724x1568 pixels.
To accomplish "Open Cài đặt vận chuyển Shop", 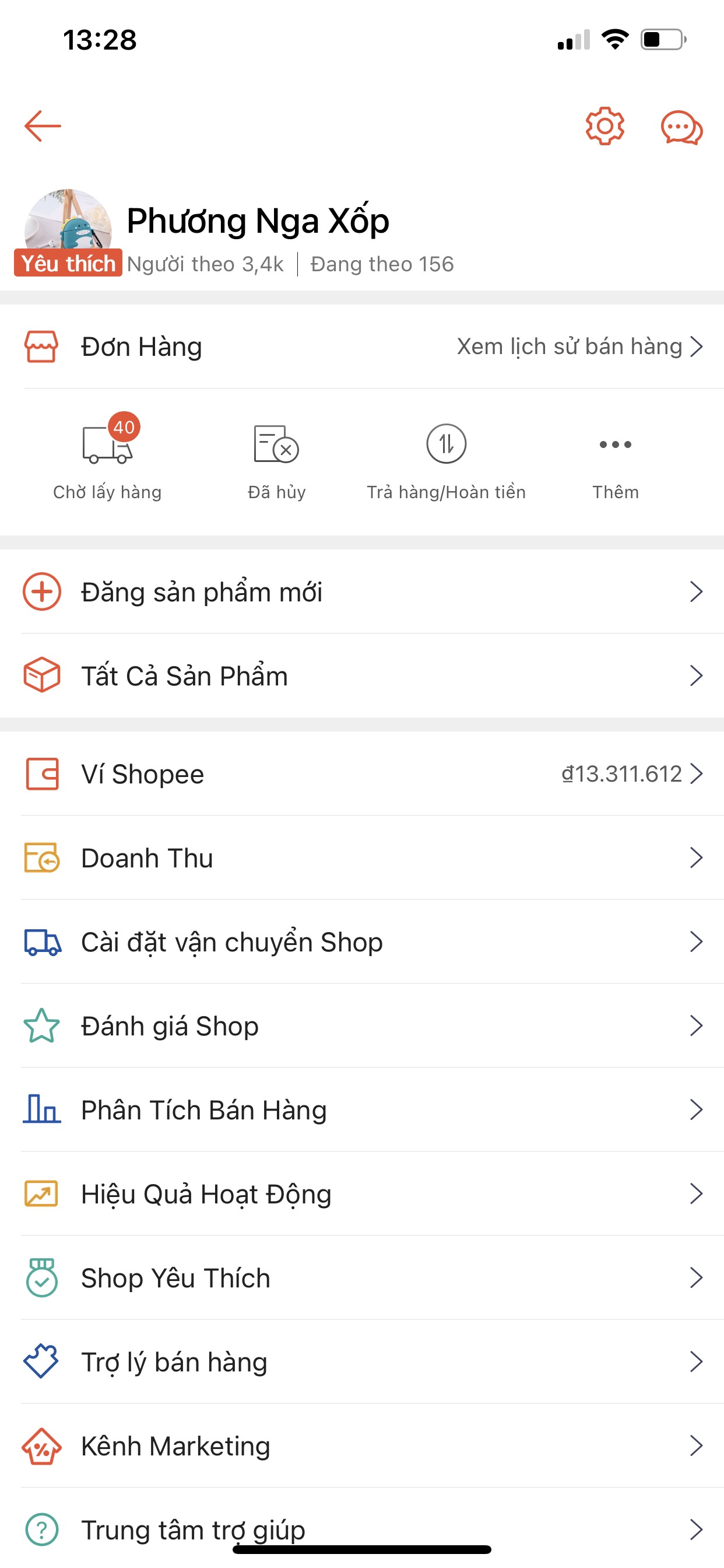I will tap(362, 942).
